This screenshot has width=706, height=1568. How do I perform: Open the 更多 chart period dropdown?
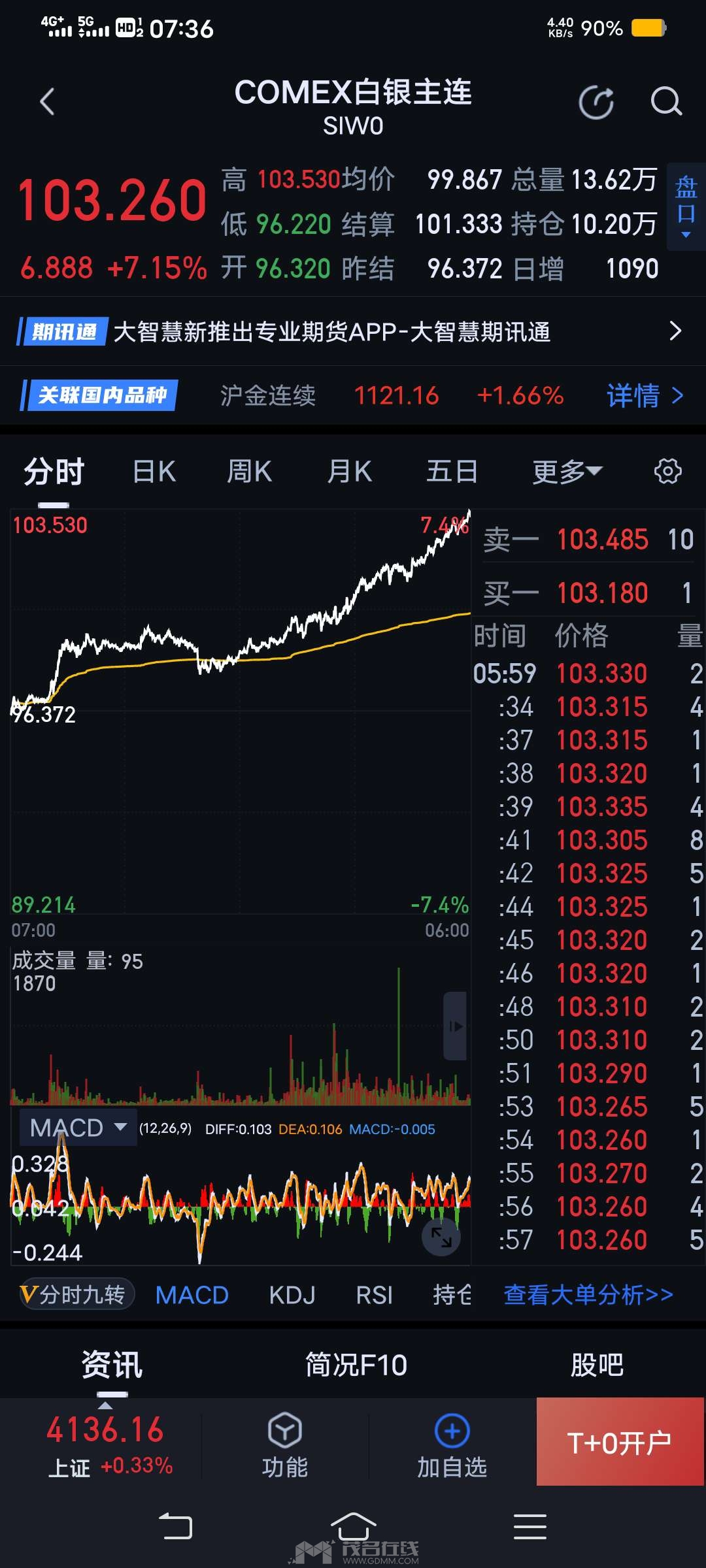(x=566, y=471)
